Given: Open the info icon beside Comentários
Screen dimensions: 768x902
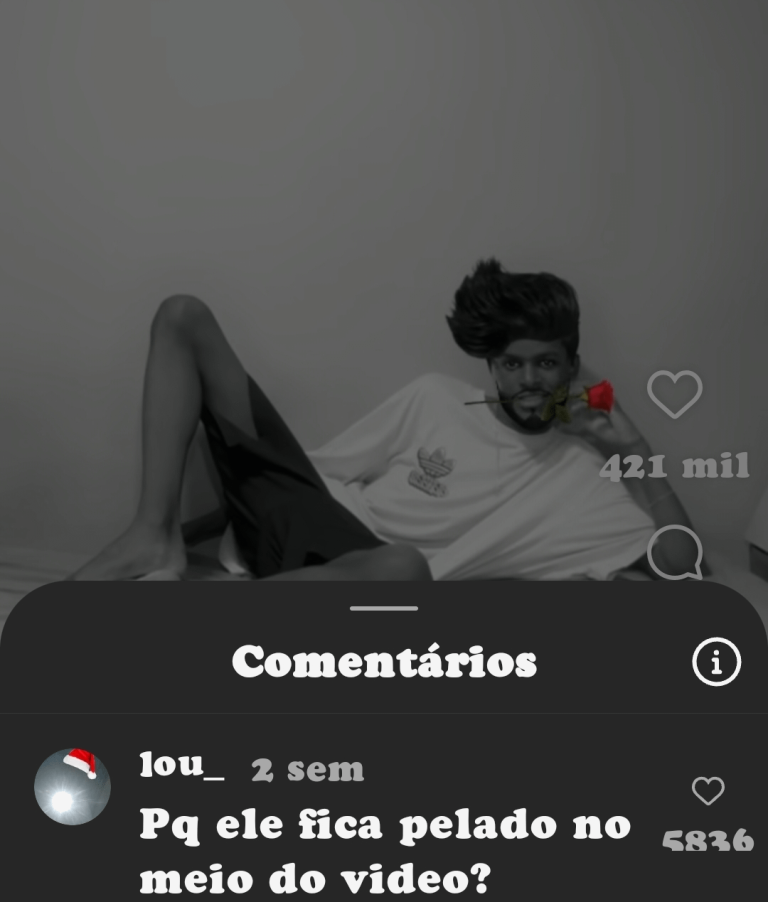Looking at the screenshot, I should tap(716, 662).
